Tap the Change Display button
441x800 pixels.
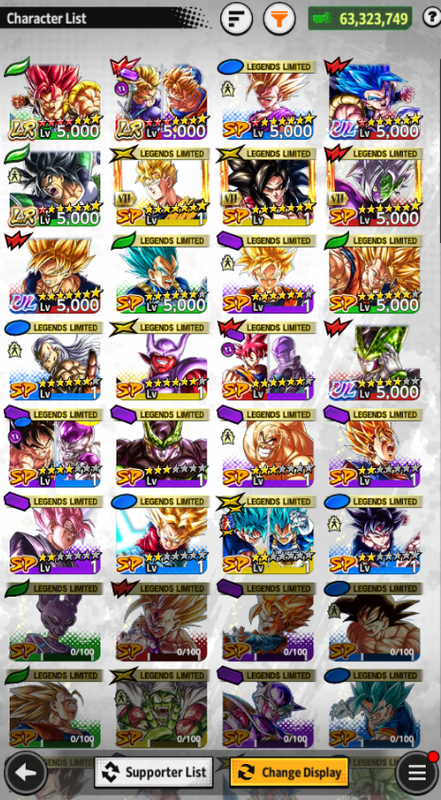click(x=289, y=772)
